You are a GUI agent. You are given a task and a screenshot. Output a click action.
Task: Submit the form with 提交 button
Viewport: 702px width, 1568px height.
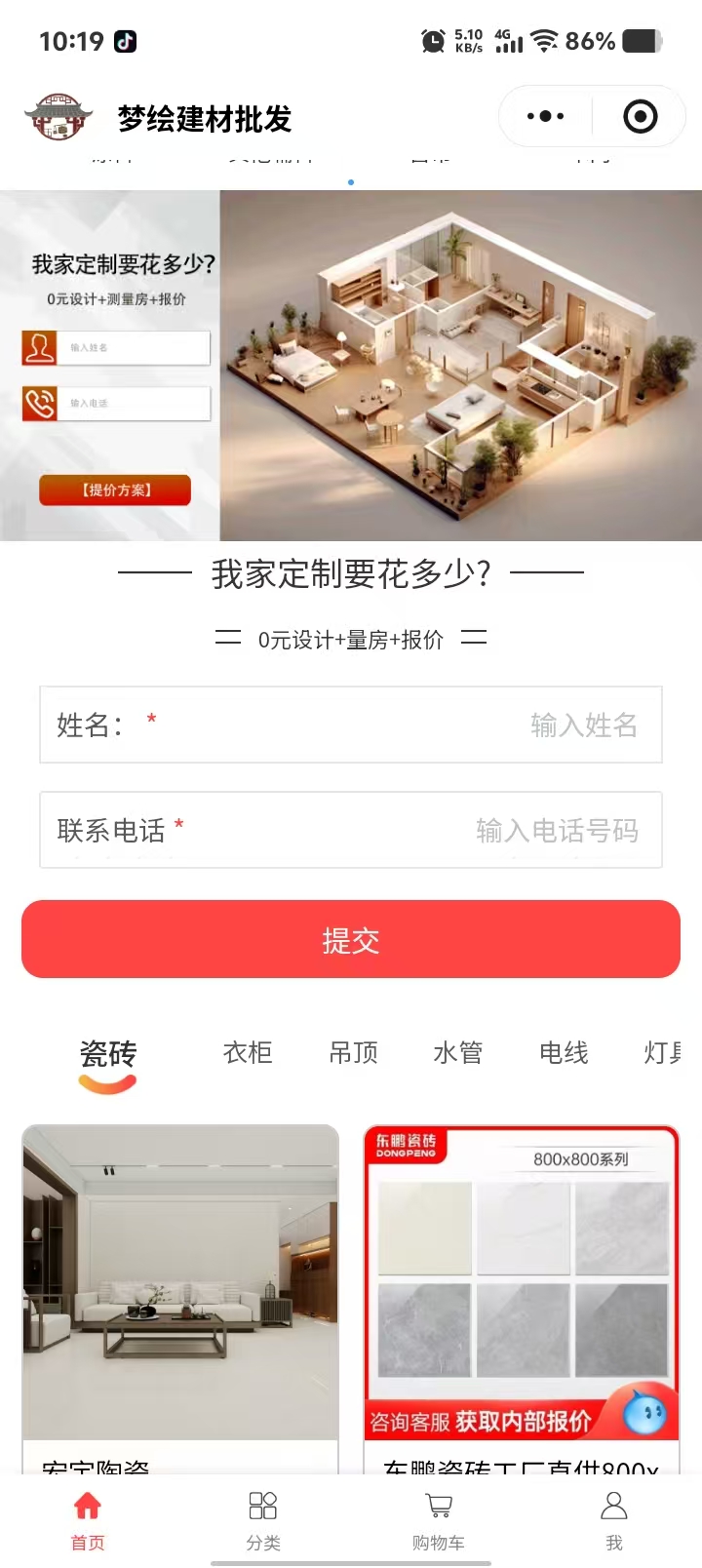click(x=351, y=940)
